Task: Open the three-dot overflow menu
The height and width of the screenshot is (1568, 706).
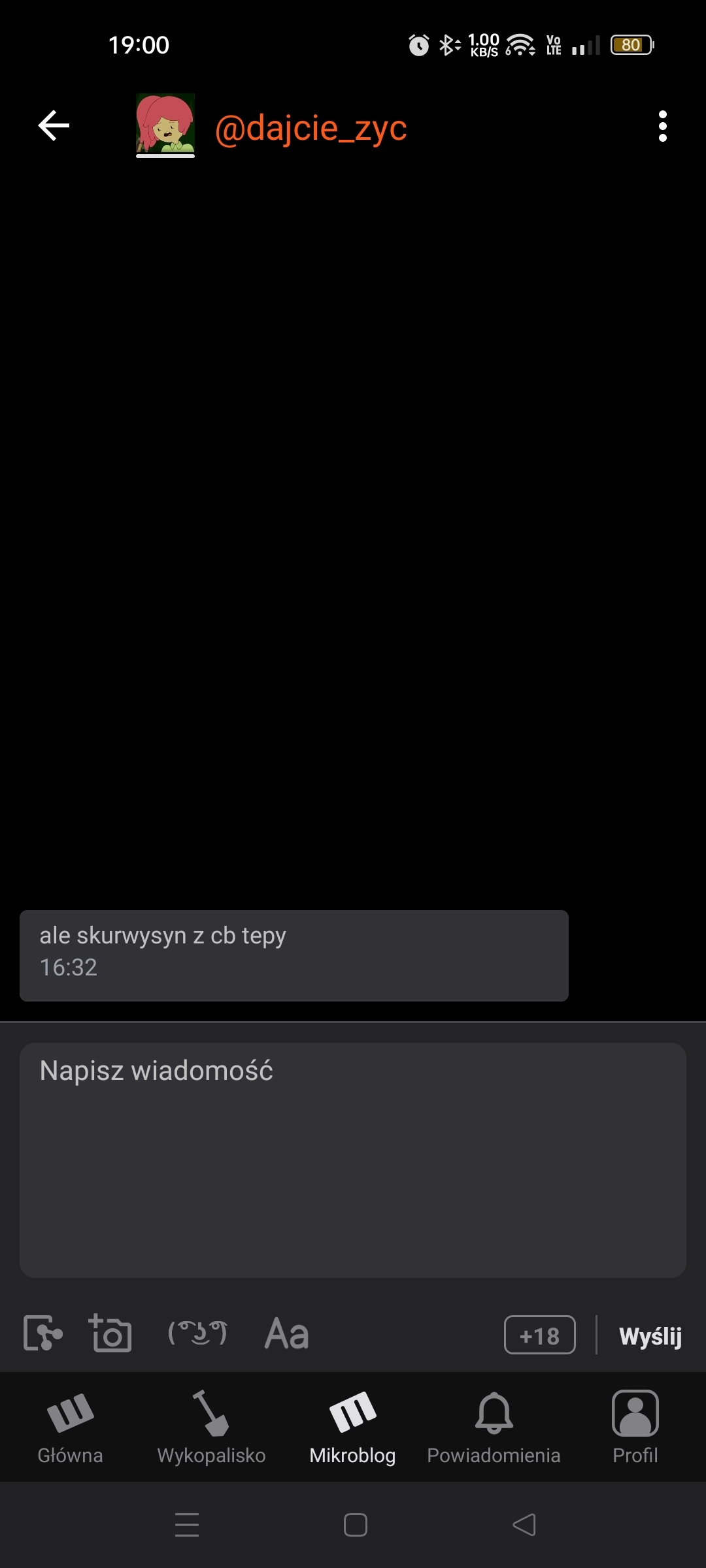Action: 662,126
